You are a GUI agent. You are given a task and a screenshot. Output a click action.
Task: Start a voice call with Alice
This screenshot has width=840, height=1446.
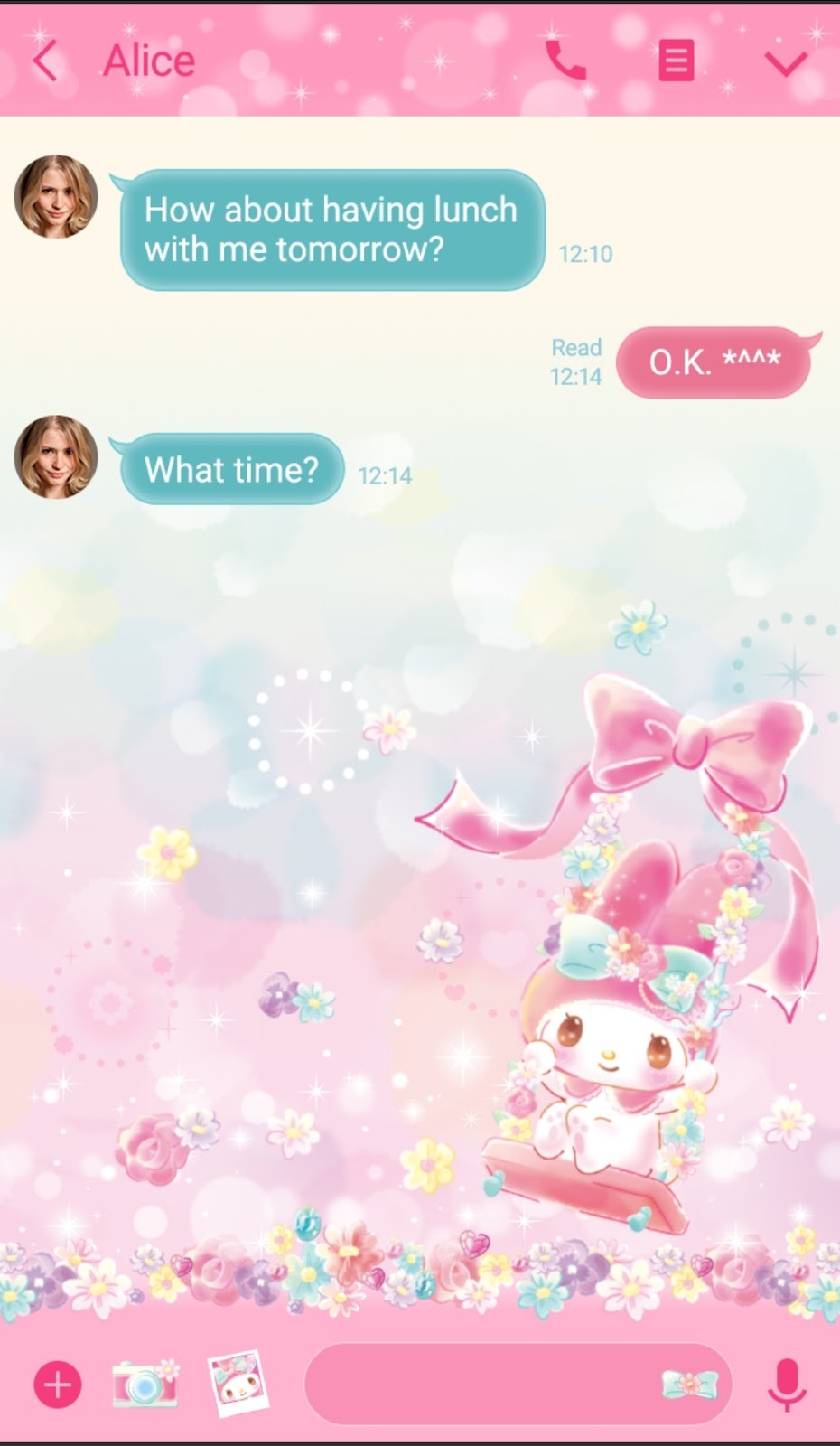[566, 61]
